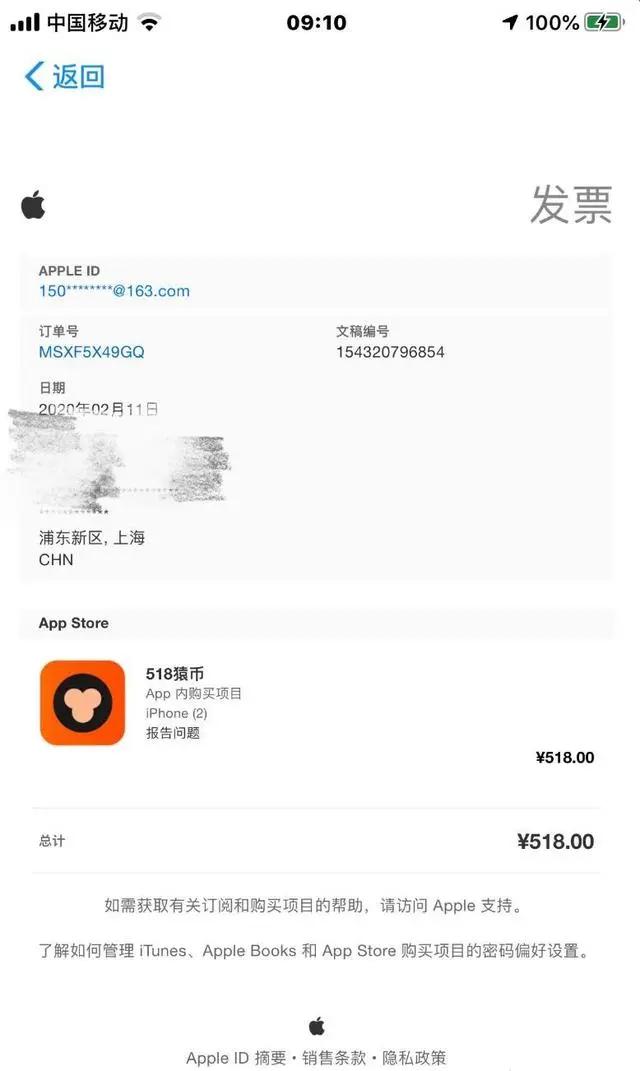The image size is (640, 1071).
Task: Tap 报告问题 under 518猿币
Action: [x=172, y=733]
